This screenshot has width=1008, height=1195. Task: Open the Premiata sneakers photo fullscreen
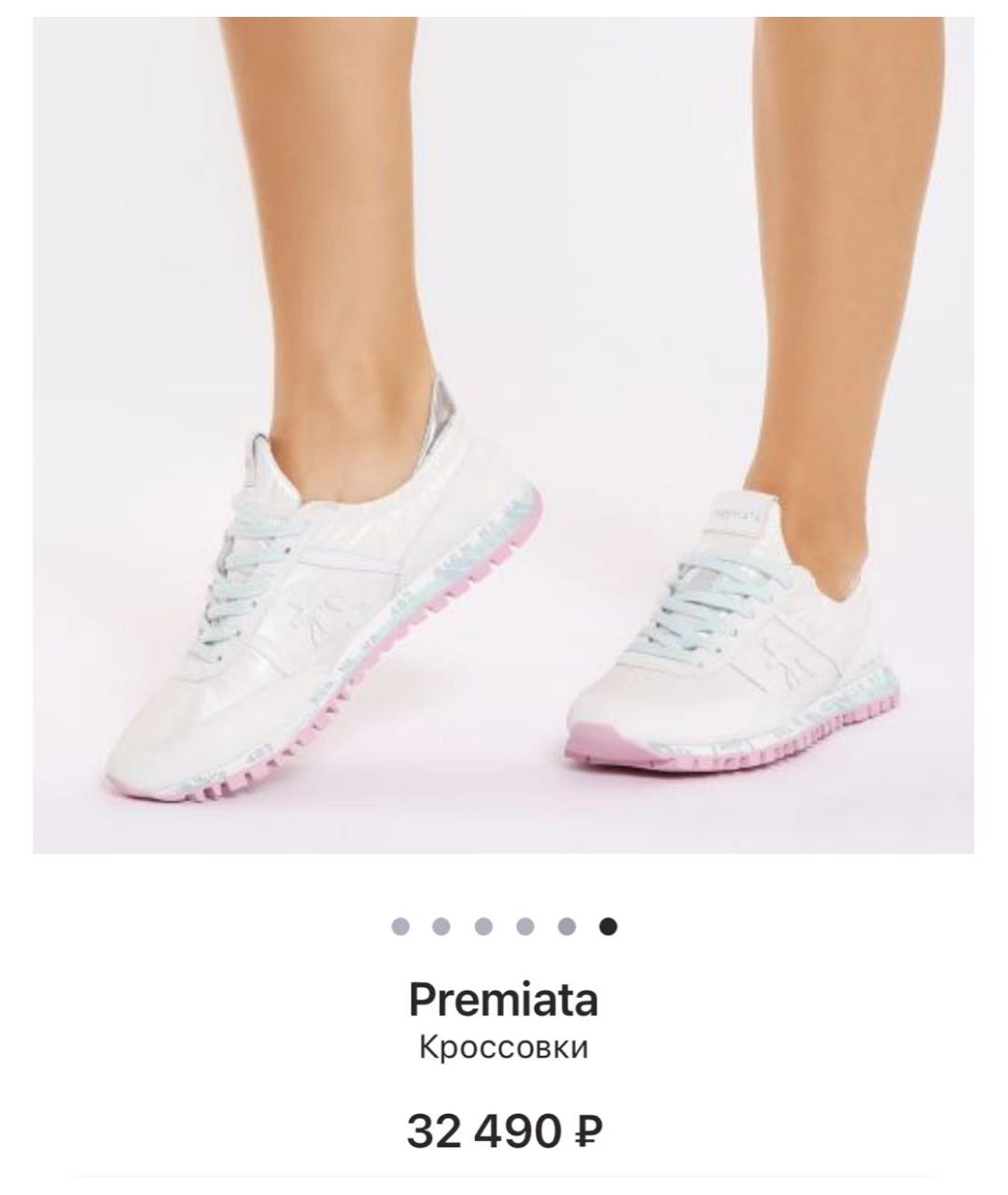click(x=504, y=434)
